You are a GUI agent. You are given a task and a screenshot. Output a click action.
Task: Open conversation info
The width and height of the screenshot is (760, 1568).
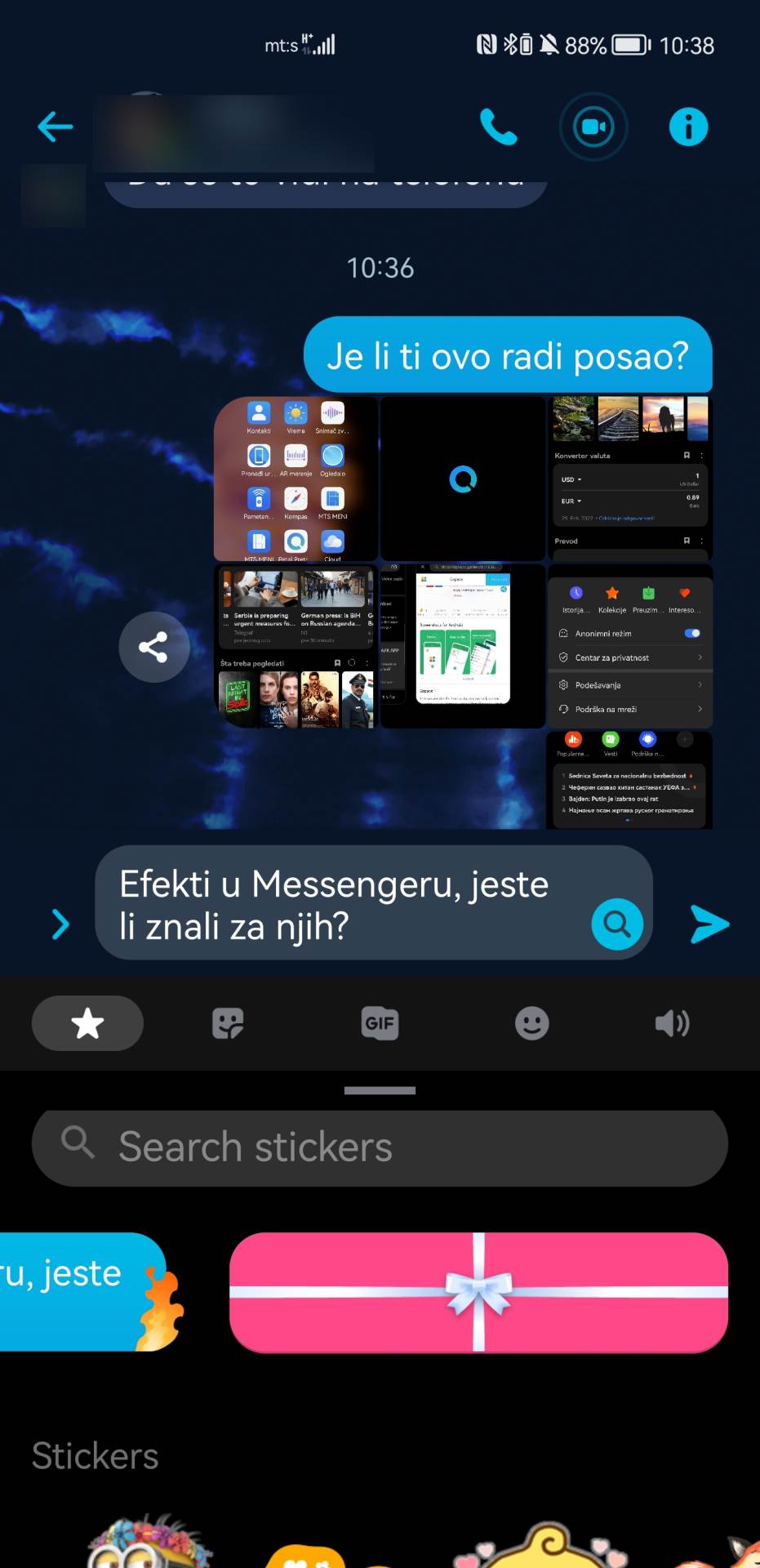(x=688, y=127)
